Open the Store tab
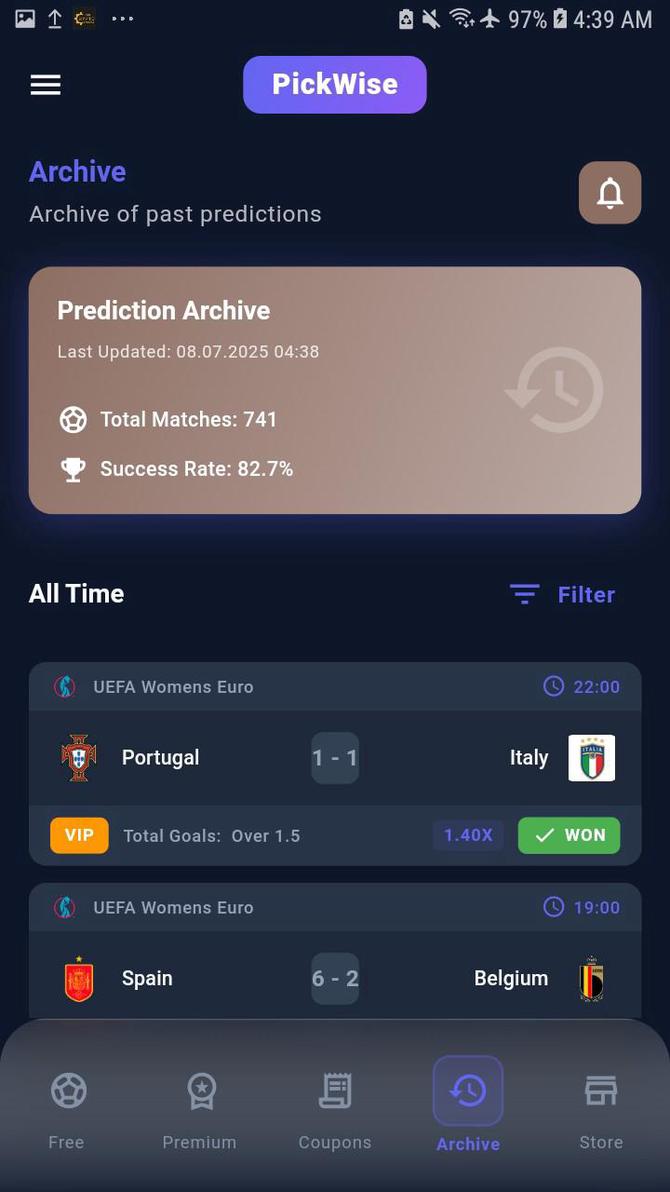The width and height of the screenshot is (670, 1192). 601,1110
